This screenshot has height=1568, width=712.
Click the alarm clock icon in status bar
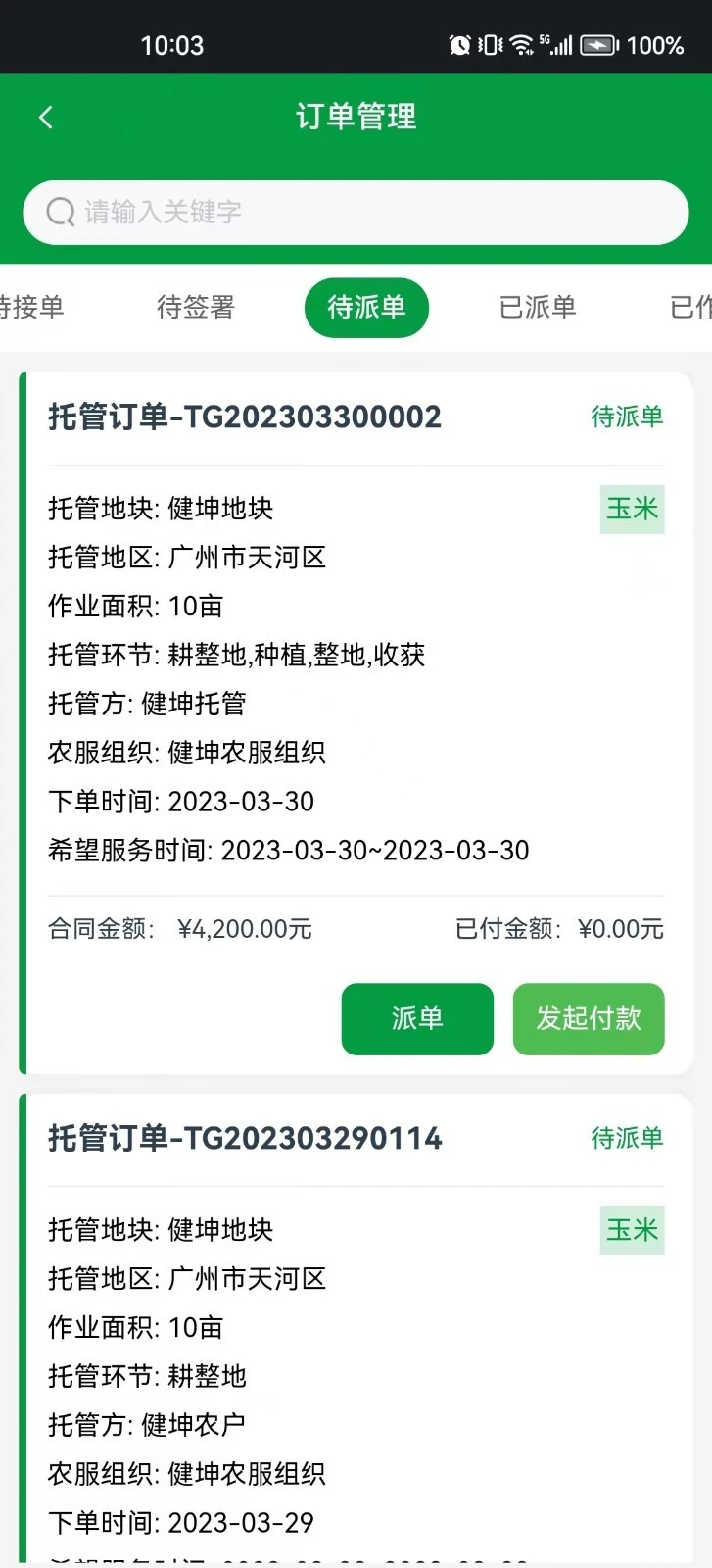coord(458,44)
